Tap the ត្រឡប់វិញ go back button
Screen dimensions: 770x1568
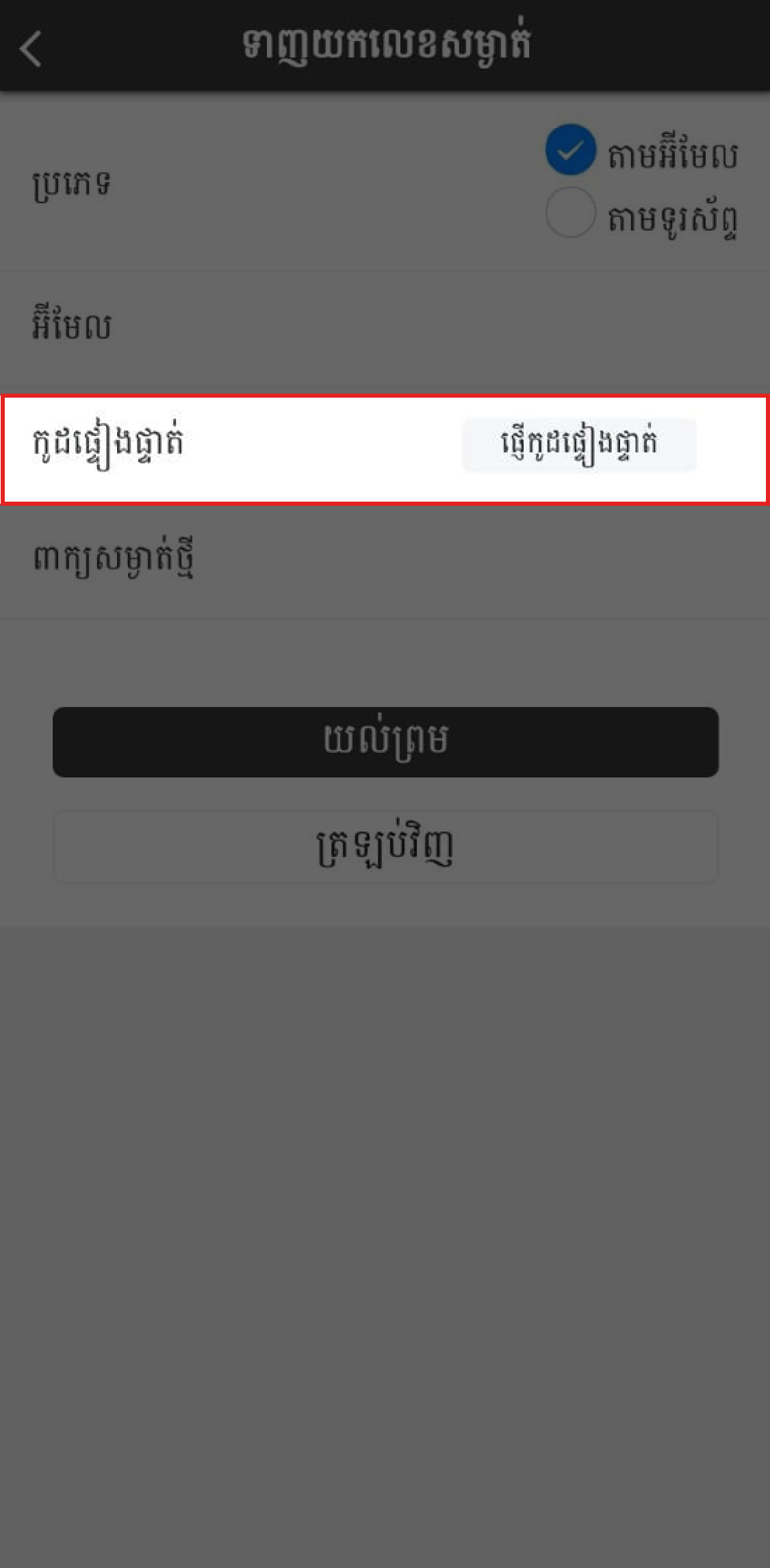385,847
